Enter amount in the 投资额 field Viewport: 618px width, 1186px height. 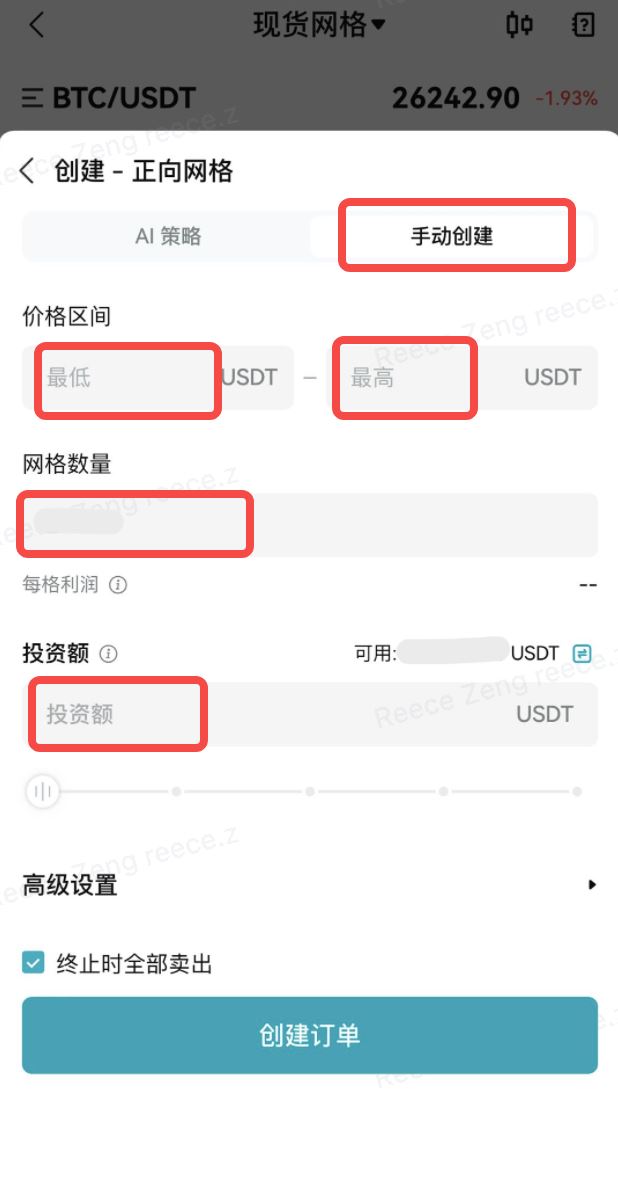click(x=270, y=714)
